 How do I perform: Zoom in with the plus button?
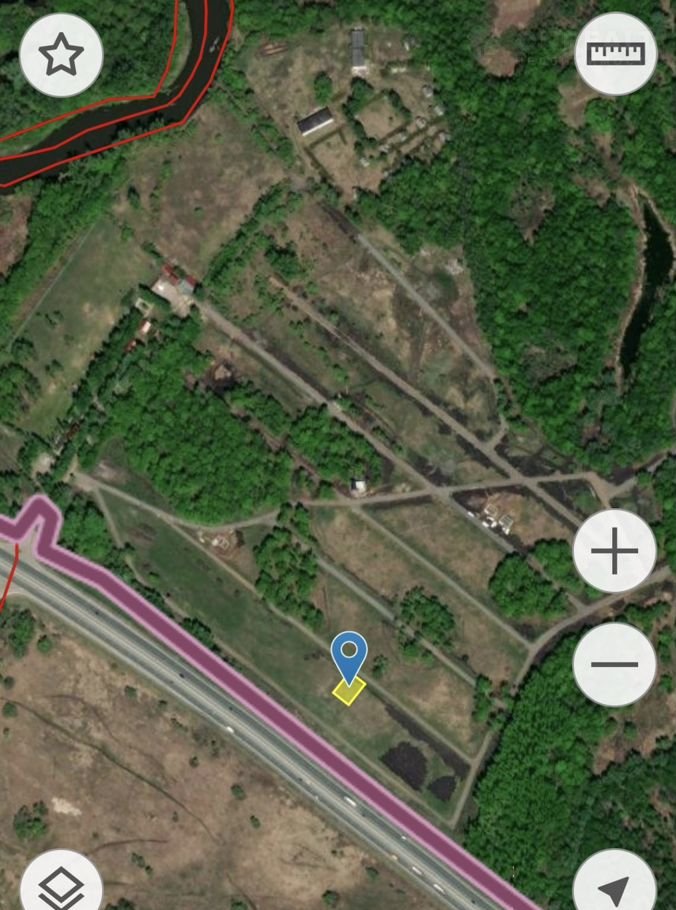(615, 552)
